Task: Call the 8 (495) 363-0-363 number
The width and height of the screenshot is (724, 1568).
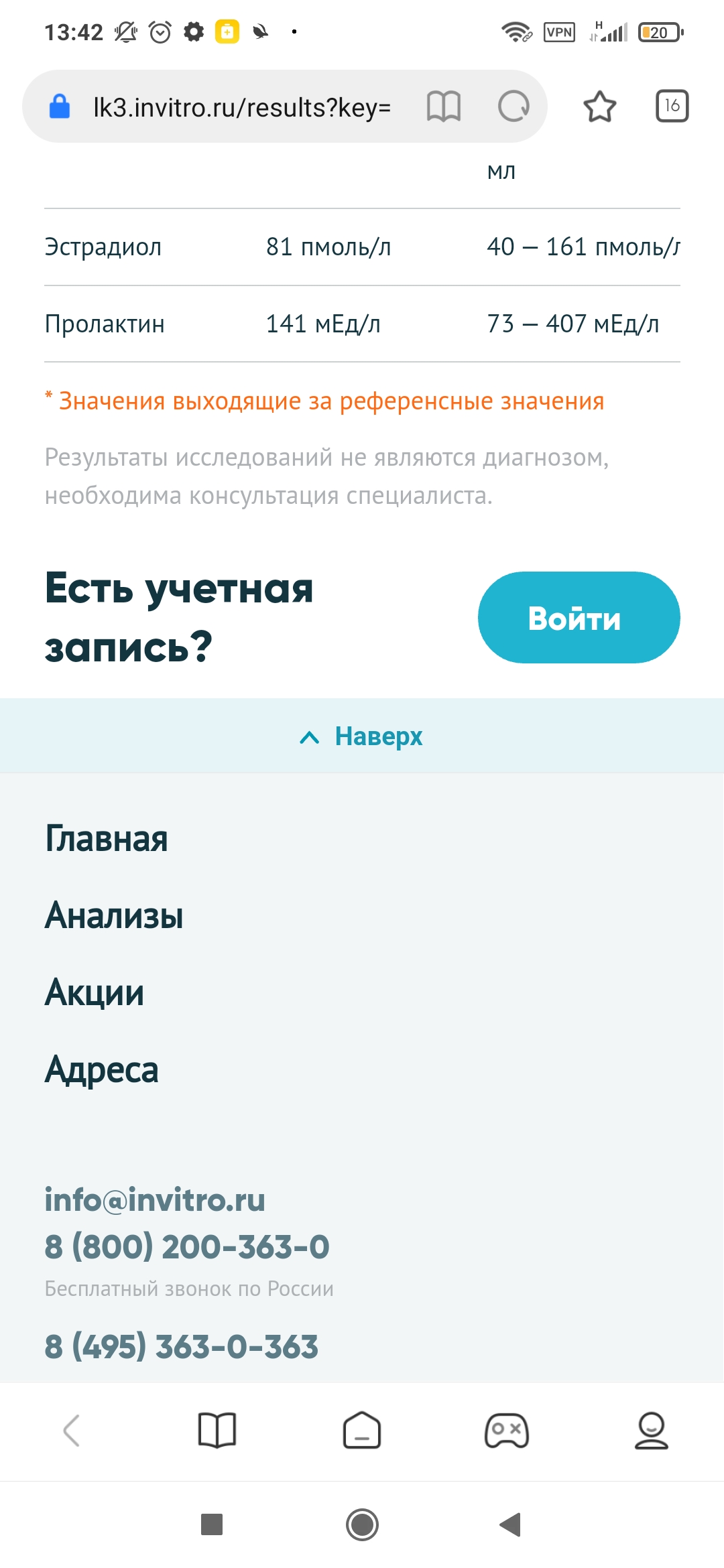Action: click(x=182, y=1347)
